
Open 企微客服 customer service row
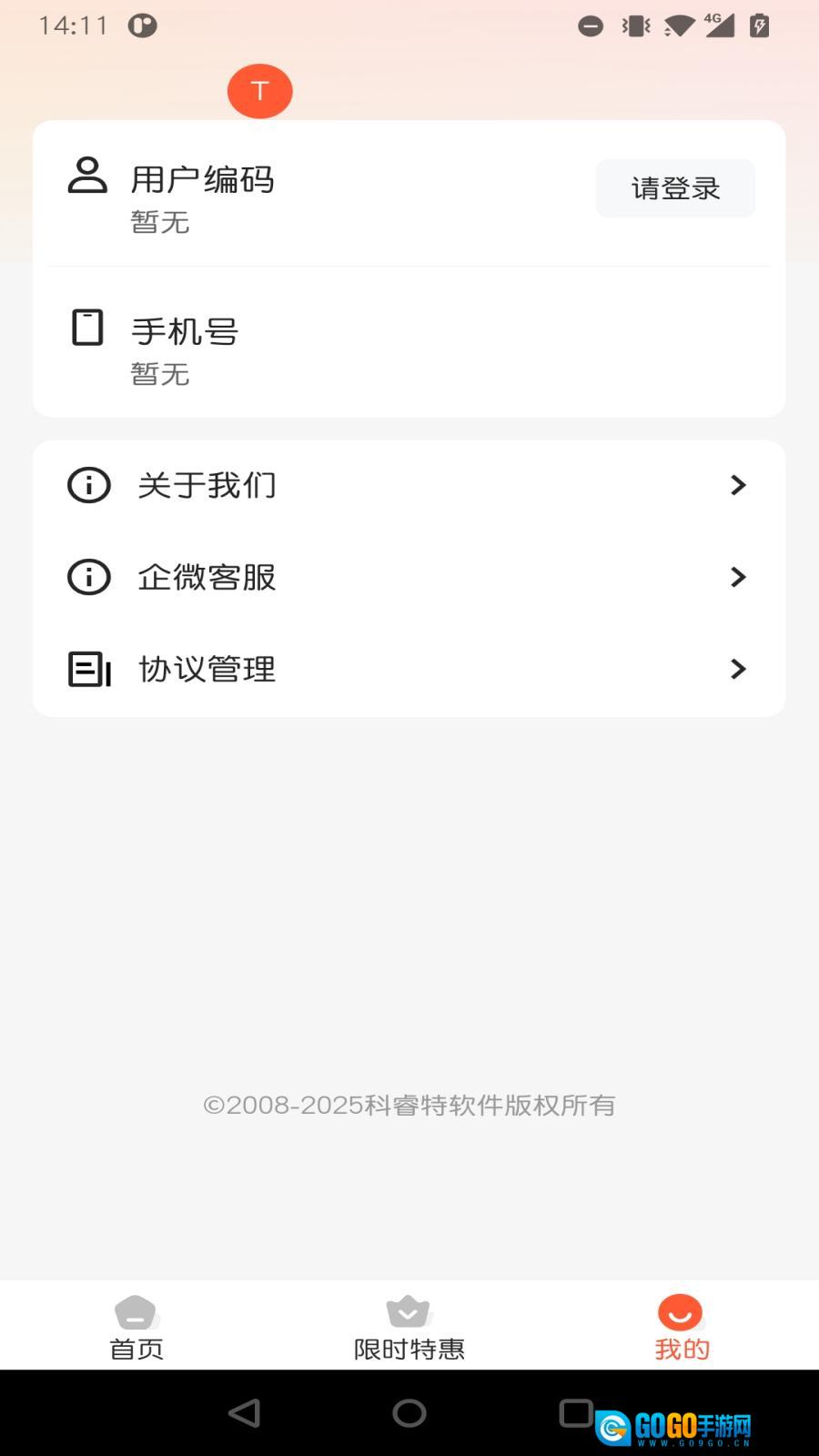click(x=409, y=577)
